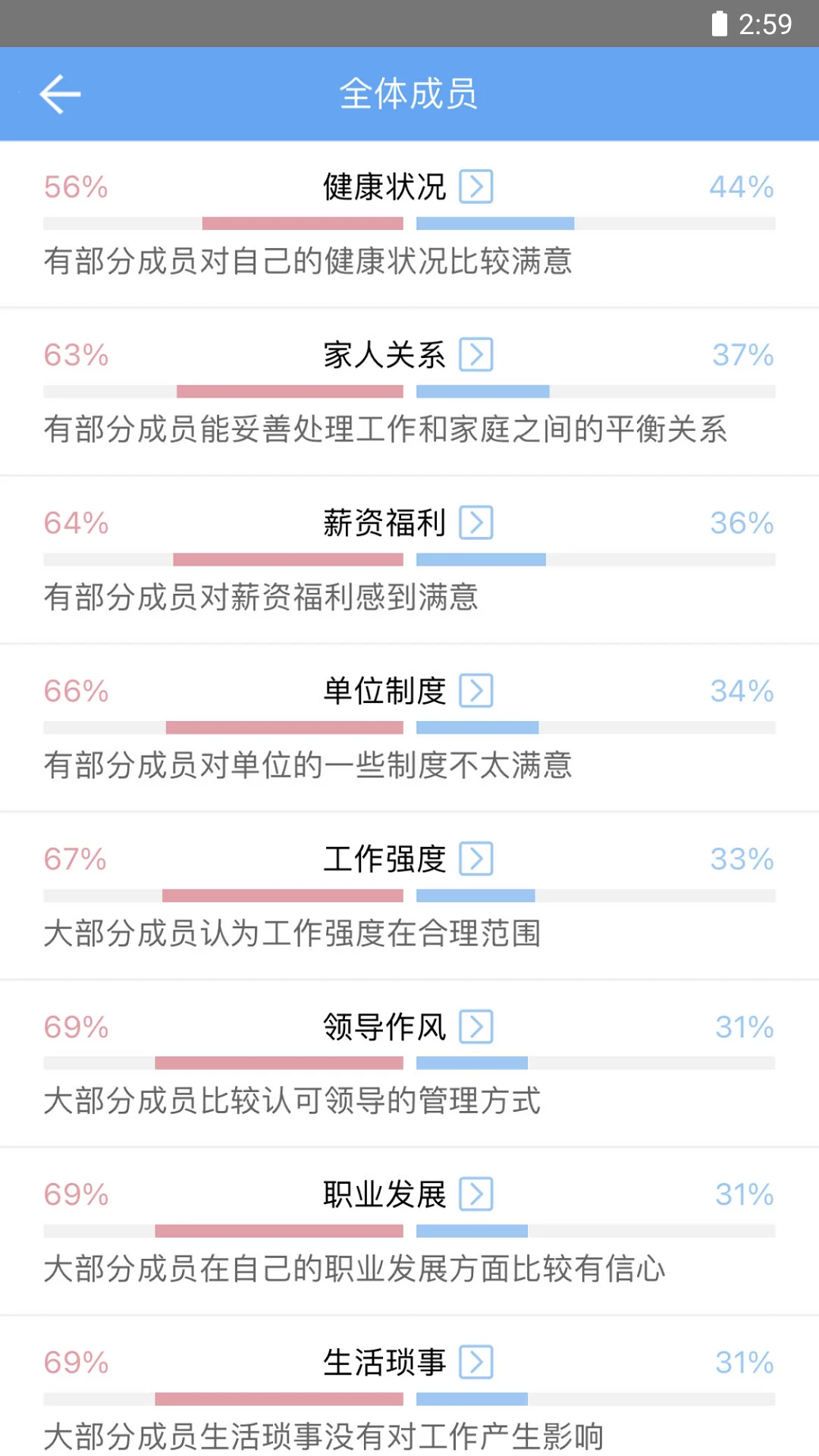819x1456 pixels.
Task: Open the 领导作风 detail arrow icon
Action: tap(478, 1028)
